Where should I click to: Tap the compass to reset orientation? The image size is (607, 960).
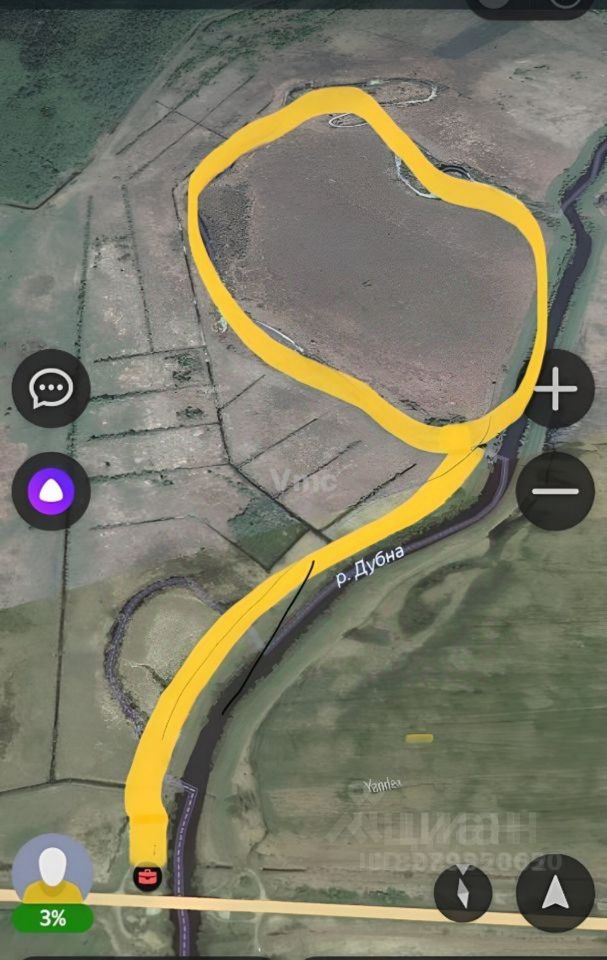463,893
